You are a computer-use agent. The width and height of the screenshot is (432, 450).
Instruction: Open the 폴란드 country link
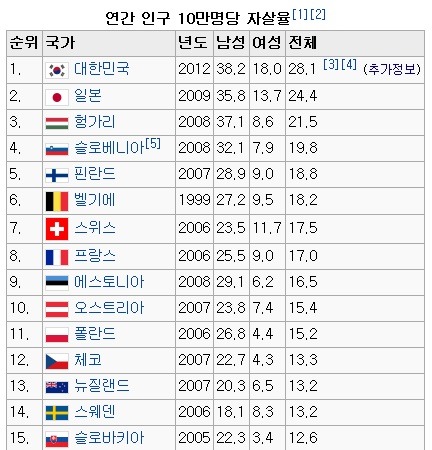pos(95,334)
